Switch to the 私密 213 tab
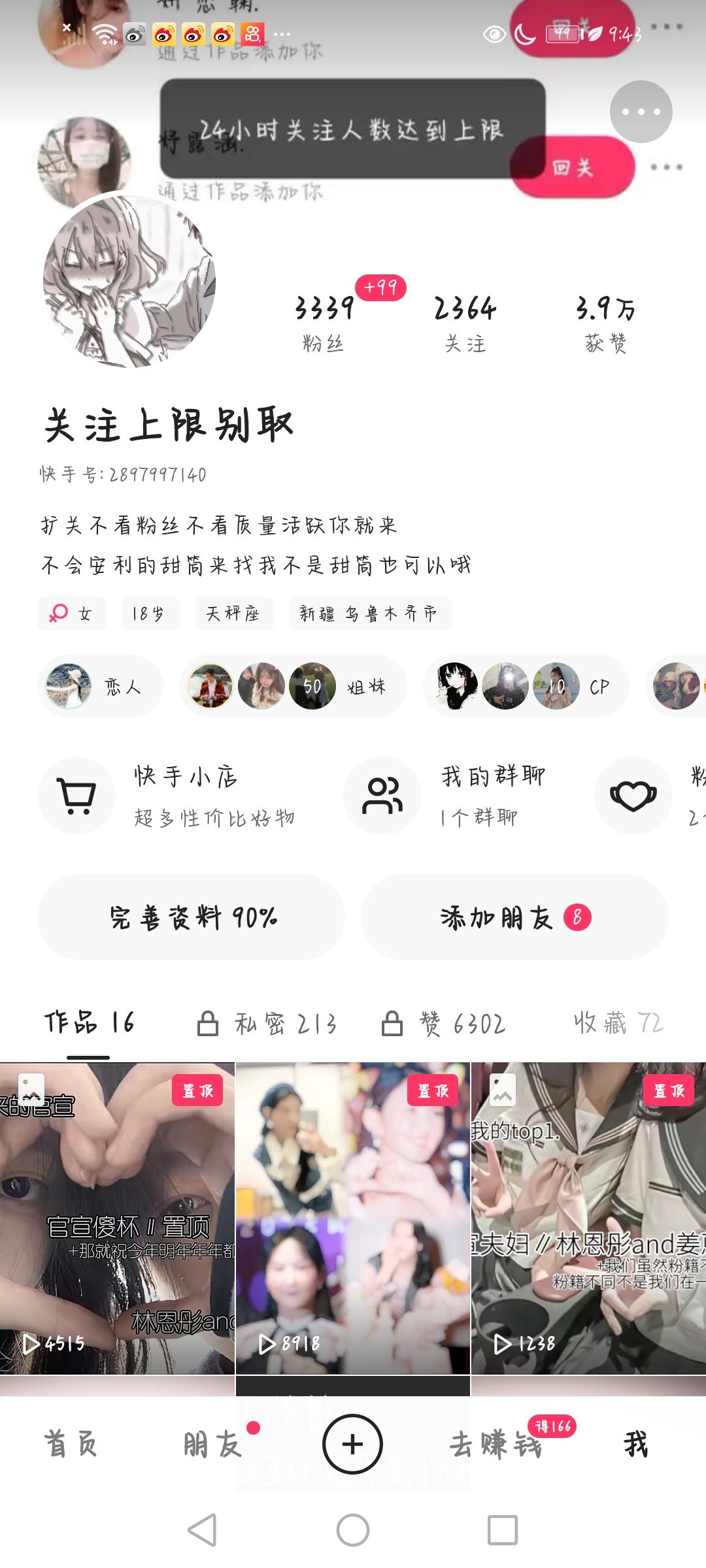Screen dimensions: 706x1568 pos(267,1023)
